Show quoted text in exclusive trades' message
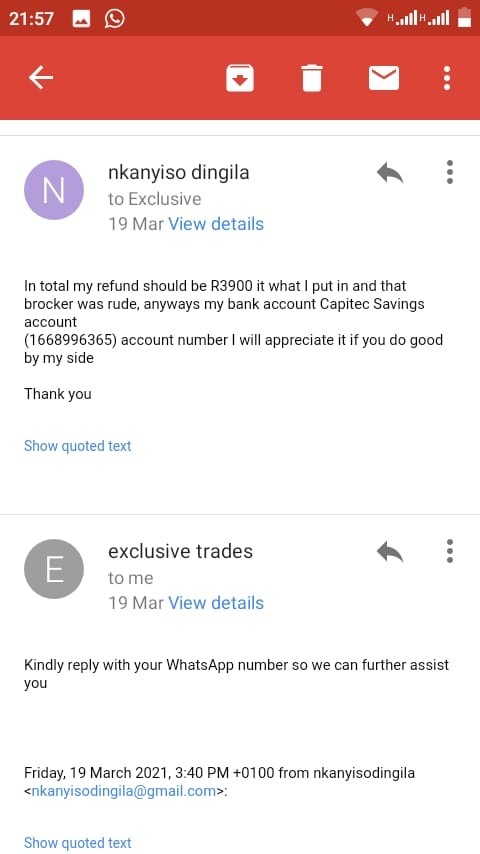The height and width of the screenshot is (854, 480). pyautogui.click(x=77, y=843)
